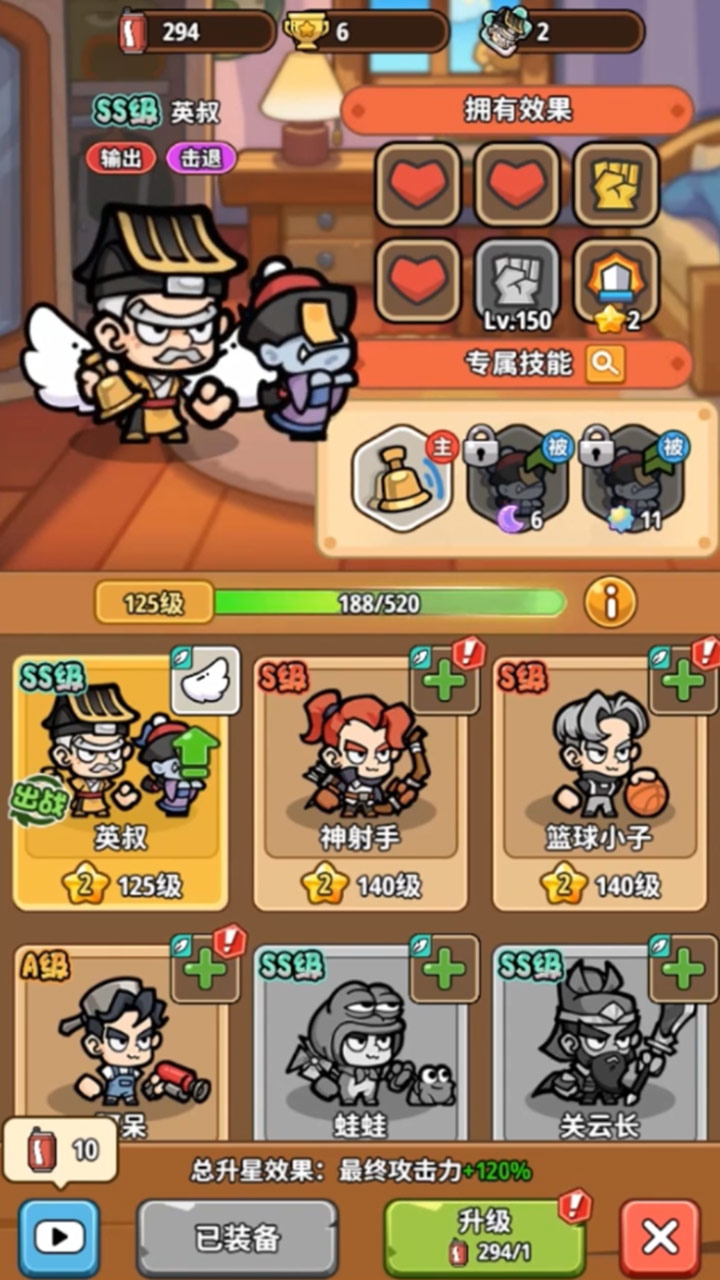Add equipment to 篮球小子 via plus
This screenshot has width=720, height=1280.
[x=684, y=681]
